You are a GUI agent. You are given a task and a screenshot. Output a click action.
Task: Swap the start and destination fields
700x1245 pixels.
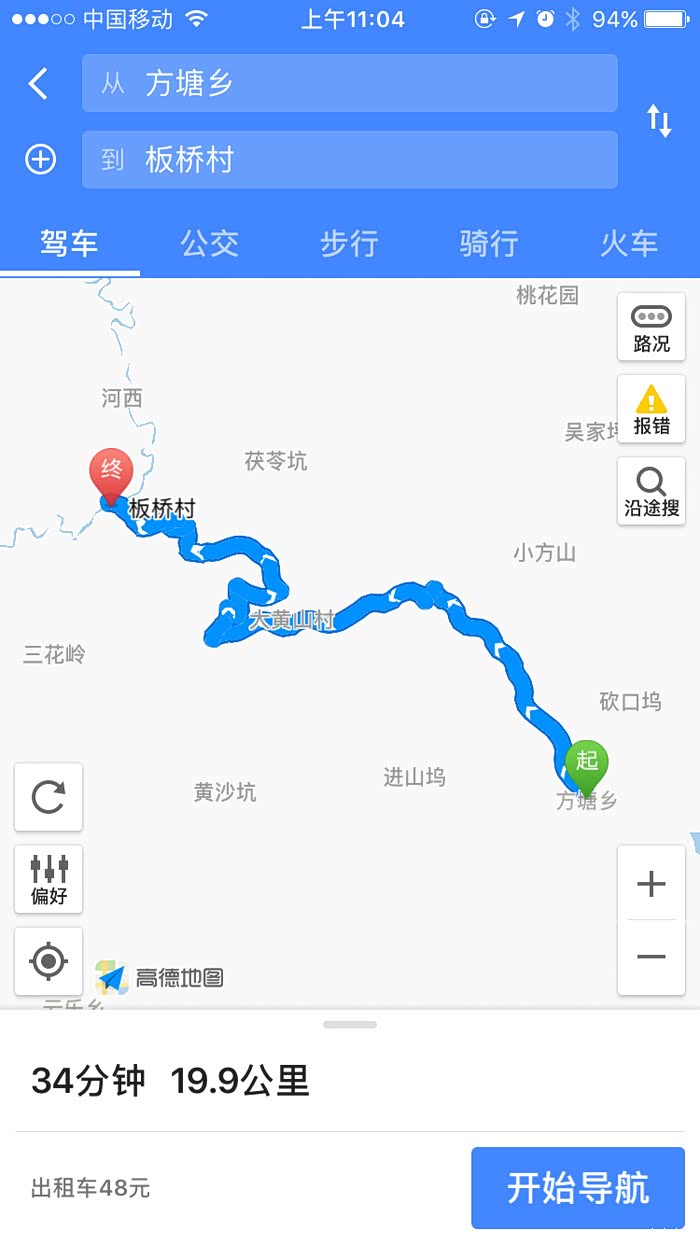659,121
